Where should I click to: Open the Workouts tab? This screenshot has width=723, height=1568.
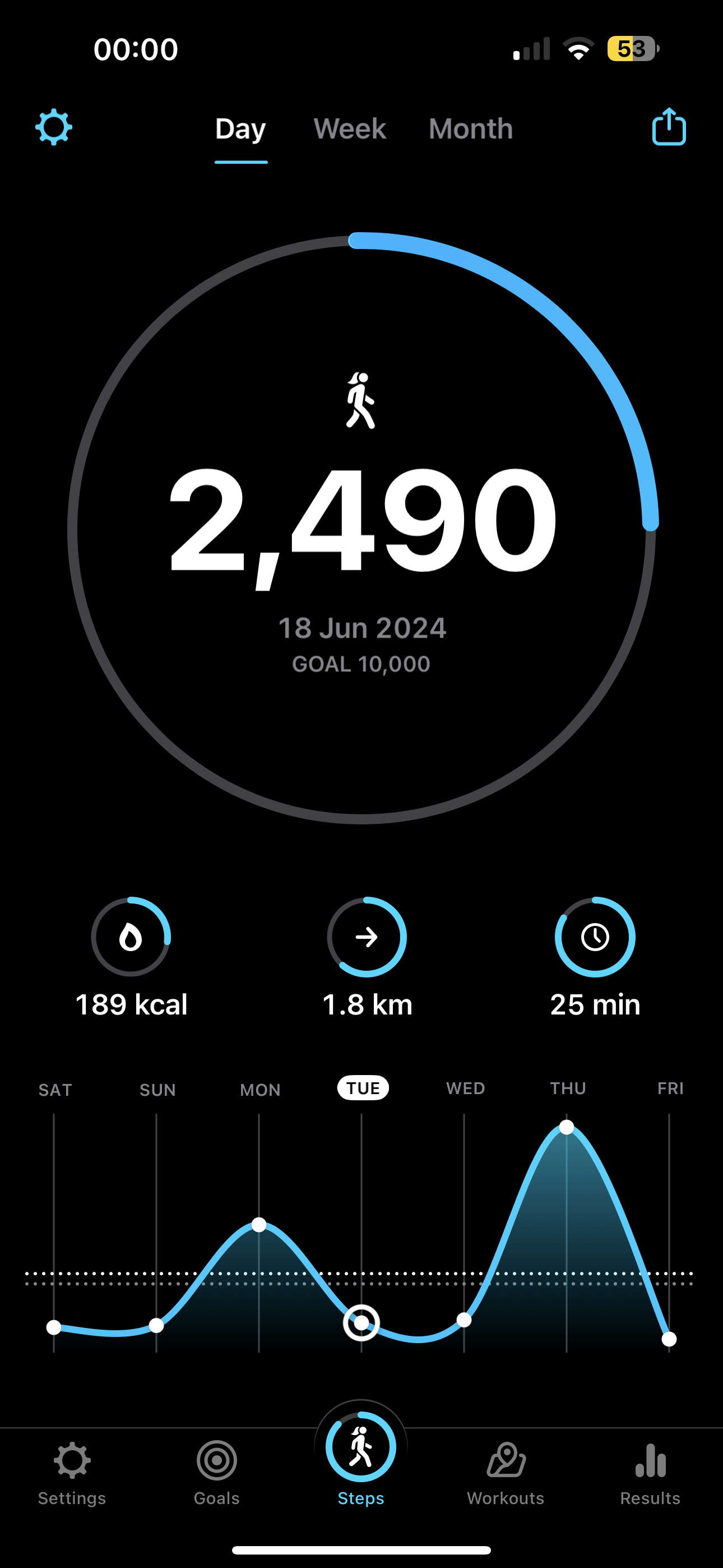[505, 1473]
